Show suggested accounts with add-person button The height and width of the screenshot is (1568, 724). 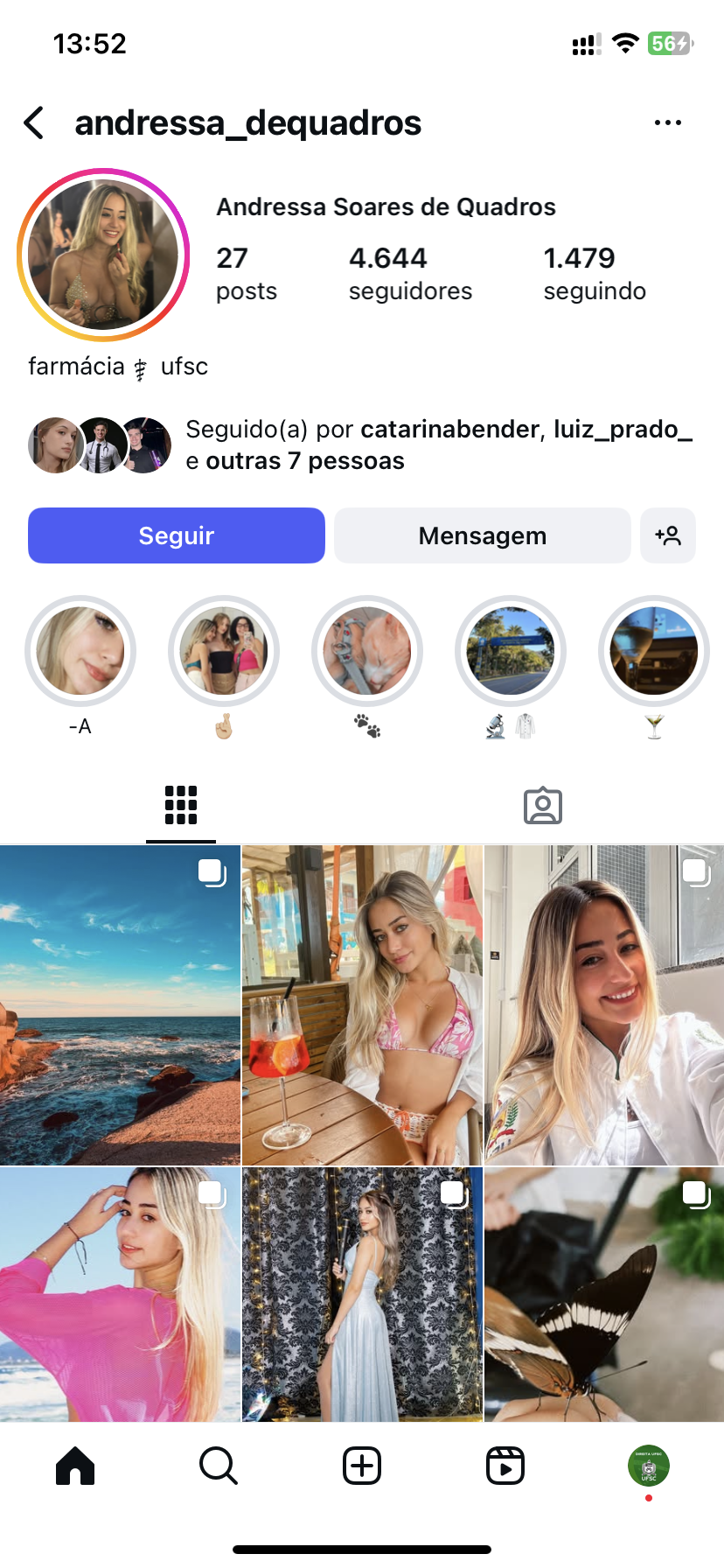point(668,535)
